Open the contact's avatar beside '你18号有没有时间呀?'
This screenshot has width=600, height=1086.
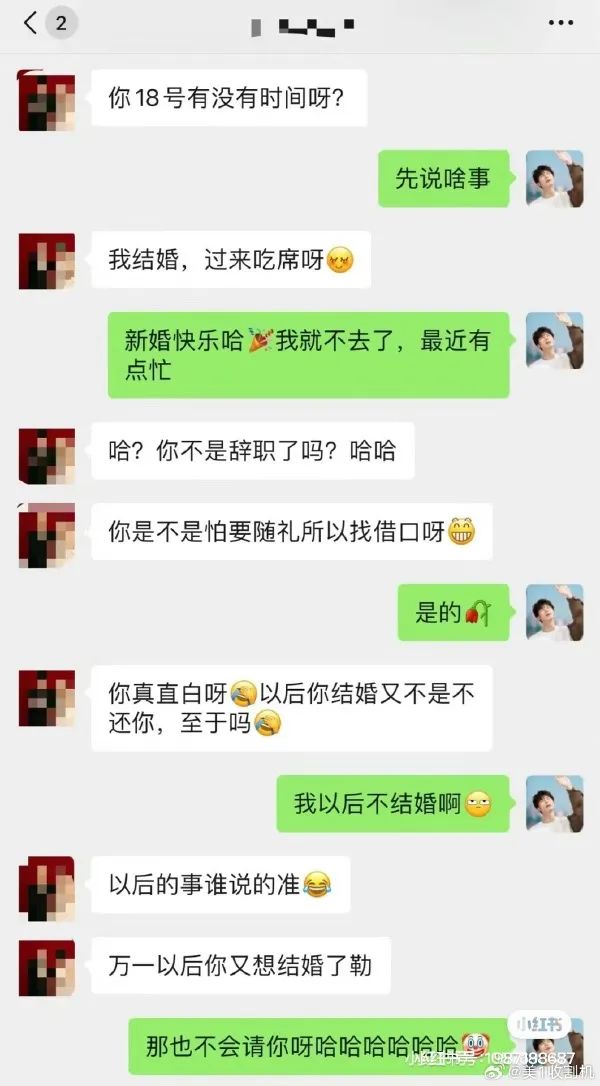tap(46, 99)
